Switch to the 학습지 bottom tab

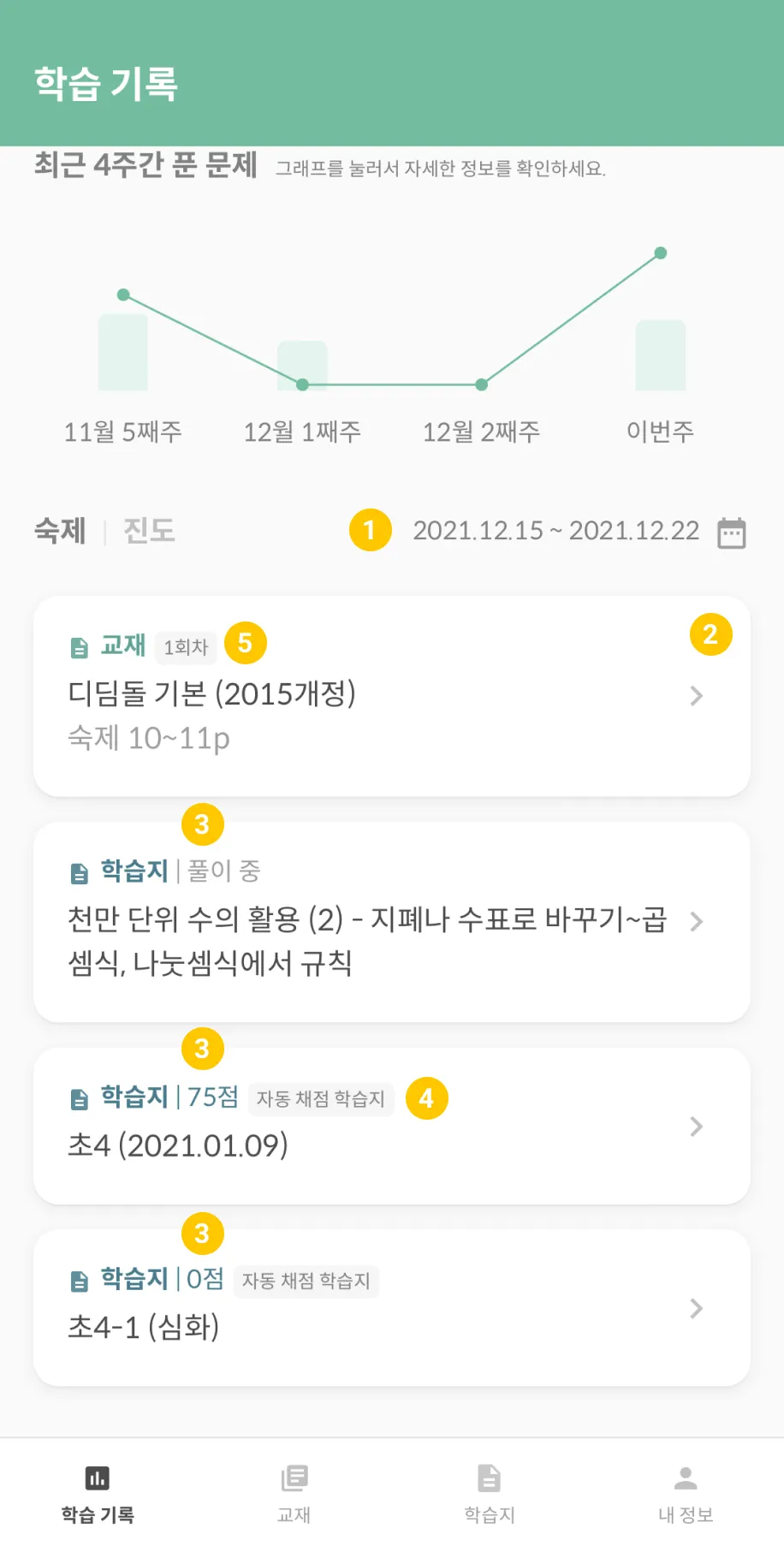[490, 1492]
